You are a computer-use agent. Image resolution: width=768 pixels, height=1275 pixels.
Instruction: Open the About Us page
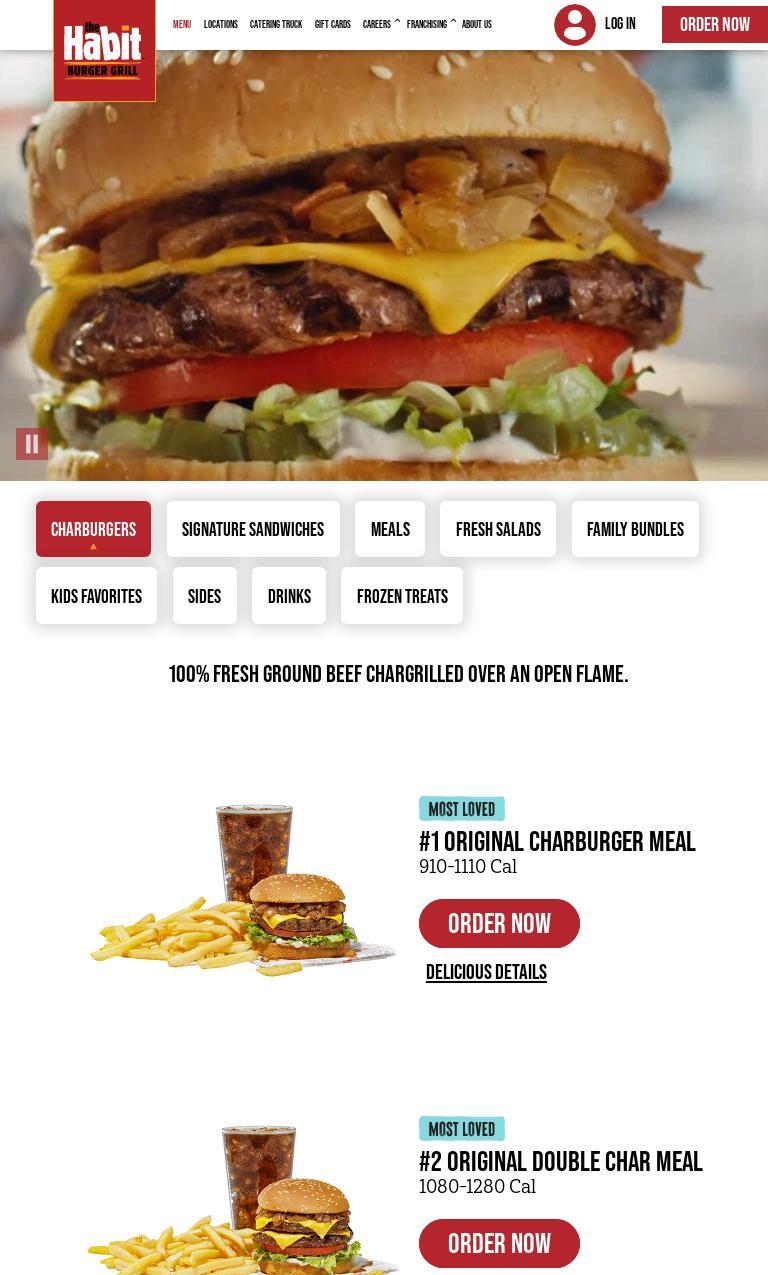(477, 25)
